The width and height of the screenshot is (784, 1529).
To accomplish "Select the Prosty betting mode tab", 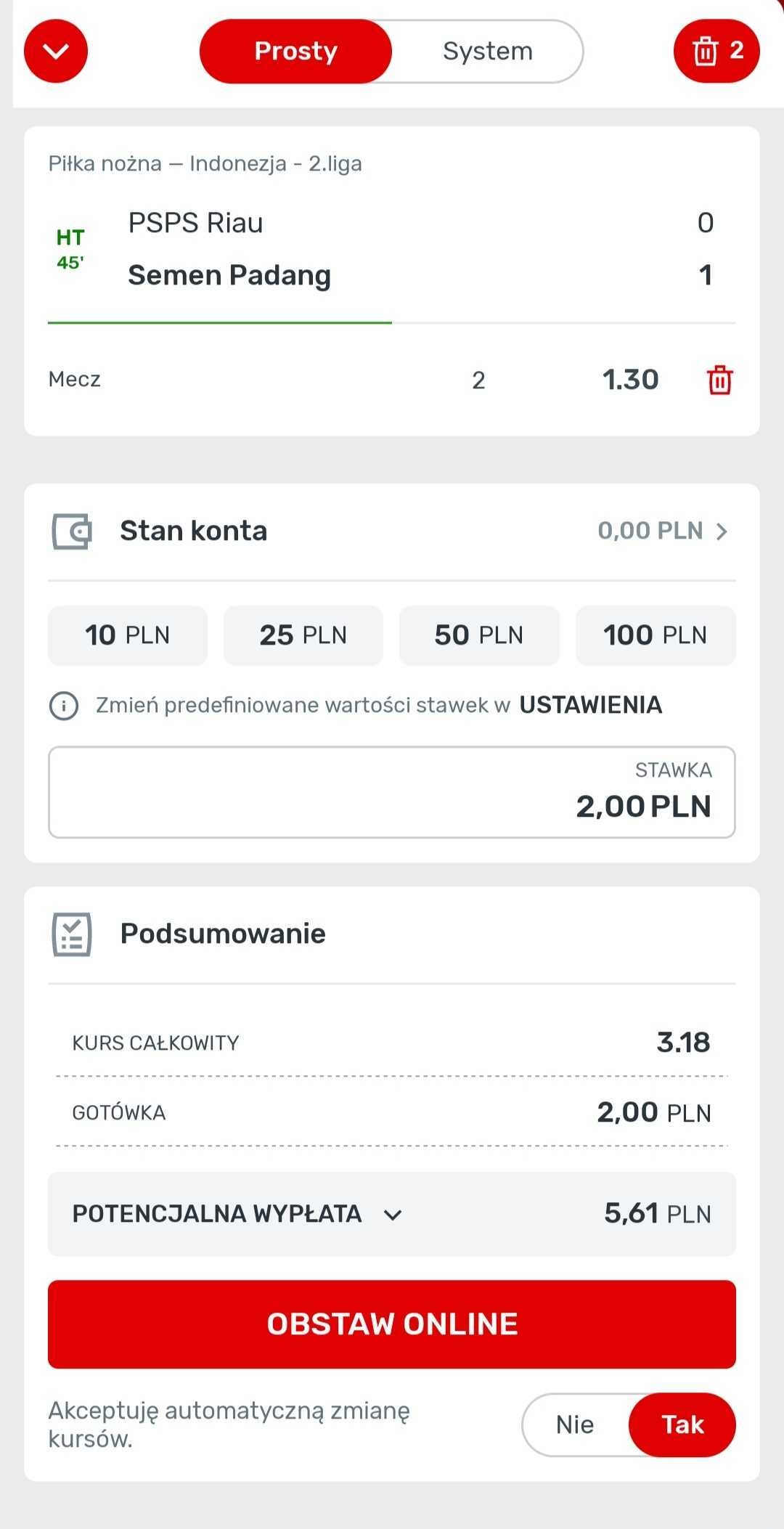I will pyautogui.click(x=295, y=51).
